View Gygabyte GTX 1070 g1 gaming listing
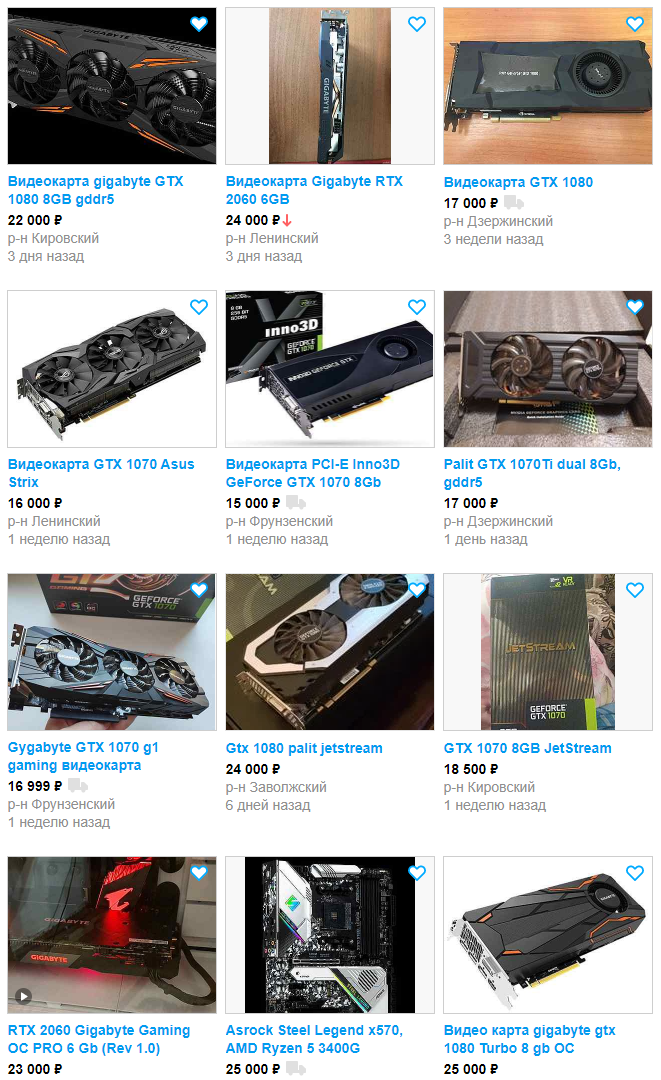 [83, 756]
